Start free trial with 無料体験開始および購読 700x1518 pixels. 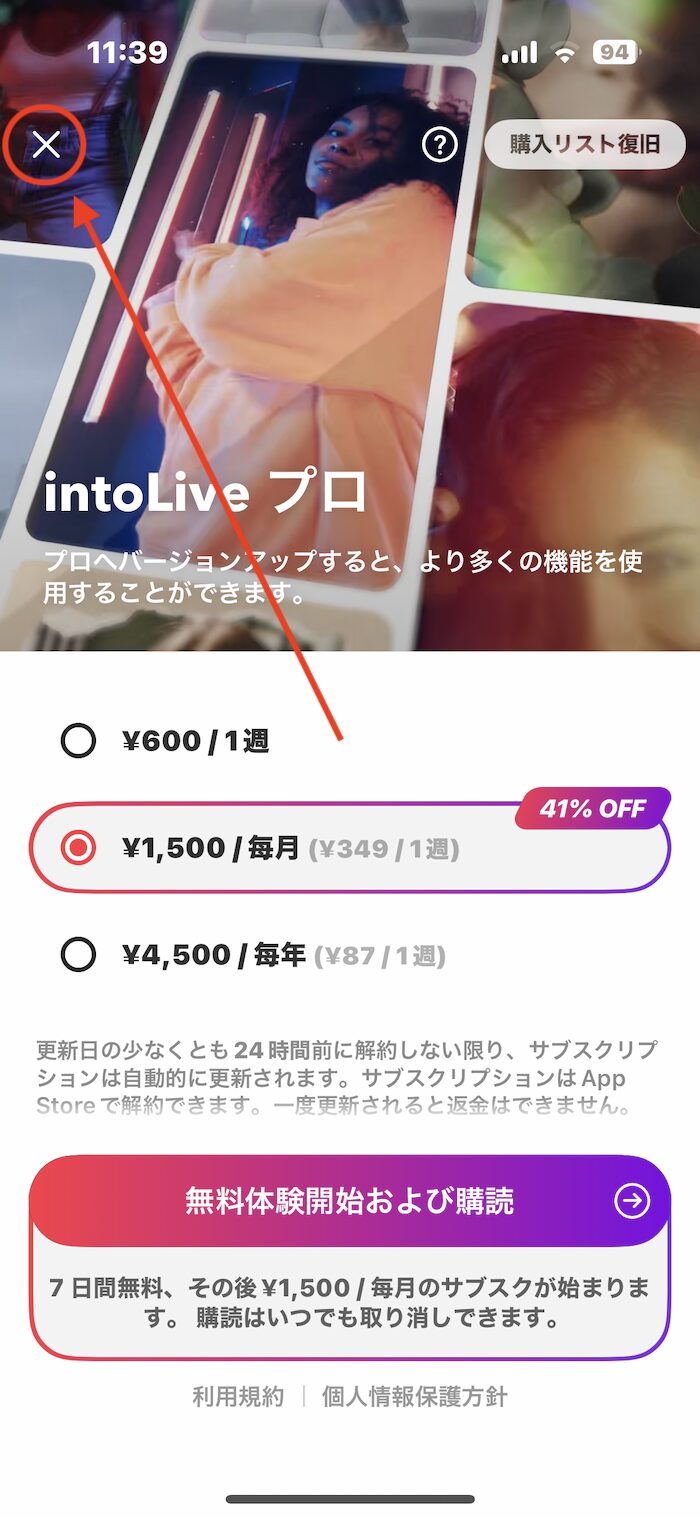[x=350, y=1201]
